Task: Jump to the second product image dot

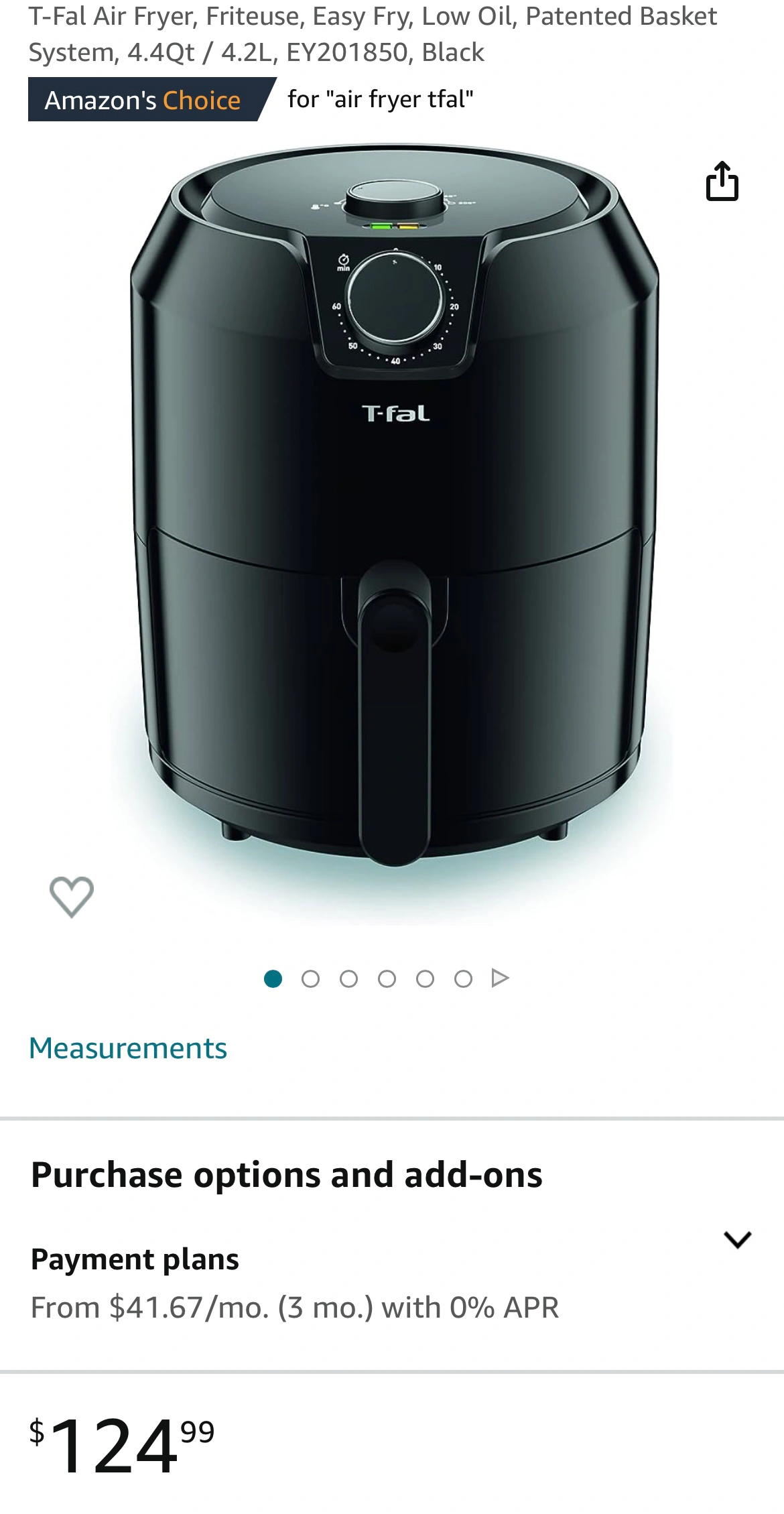Action: [x=310, y=979]
